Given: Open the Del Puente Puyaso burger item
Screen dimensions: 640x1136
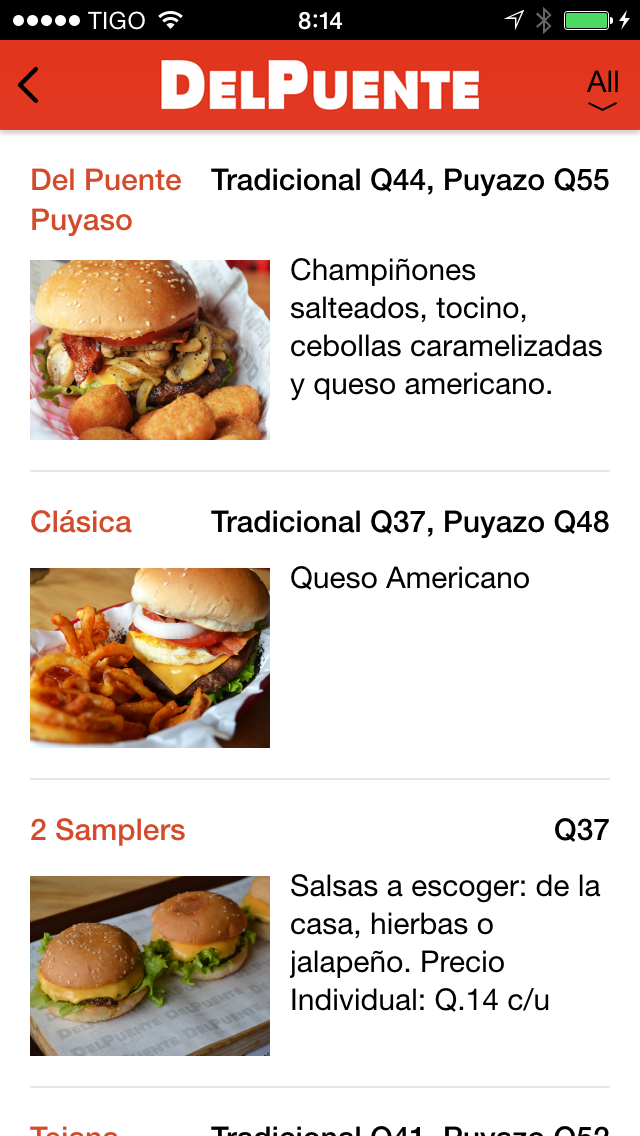Looking at the screenshot, I should [x=106, y=200].
